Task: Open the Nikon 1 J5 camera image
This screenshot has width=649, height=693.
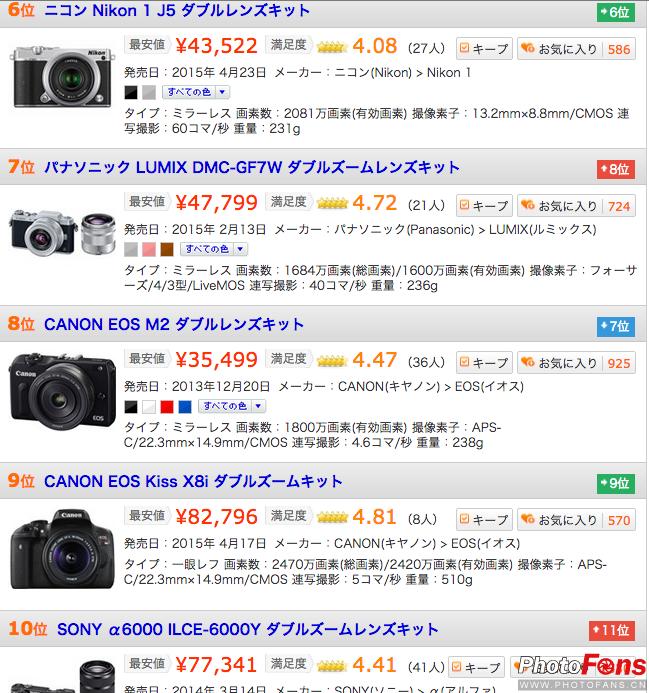Action: coord(62,74)
